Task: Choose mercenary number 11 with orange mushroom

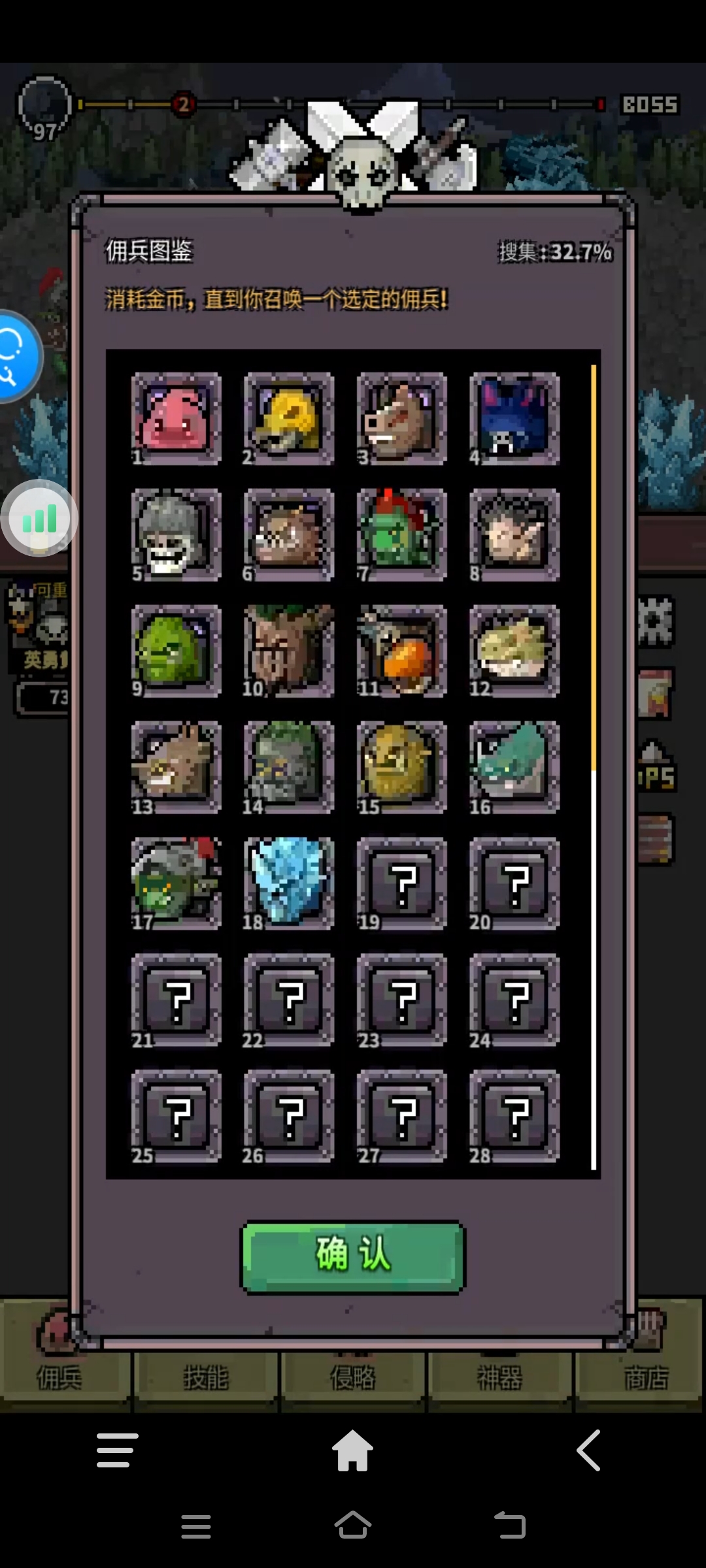Action: (401, 650)
